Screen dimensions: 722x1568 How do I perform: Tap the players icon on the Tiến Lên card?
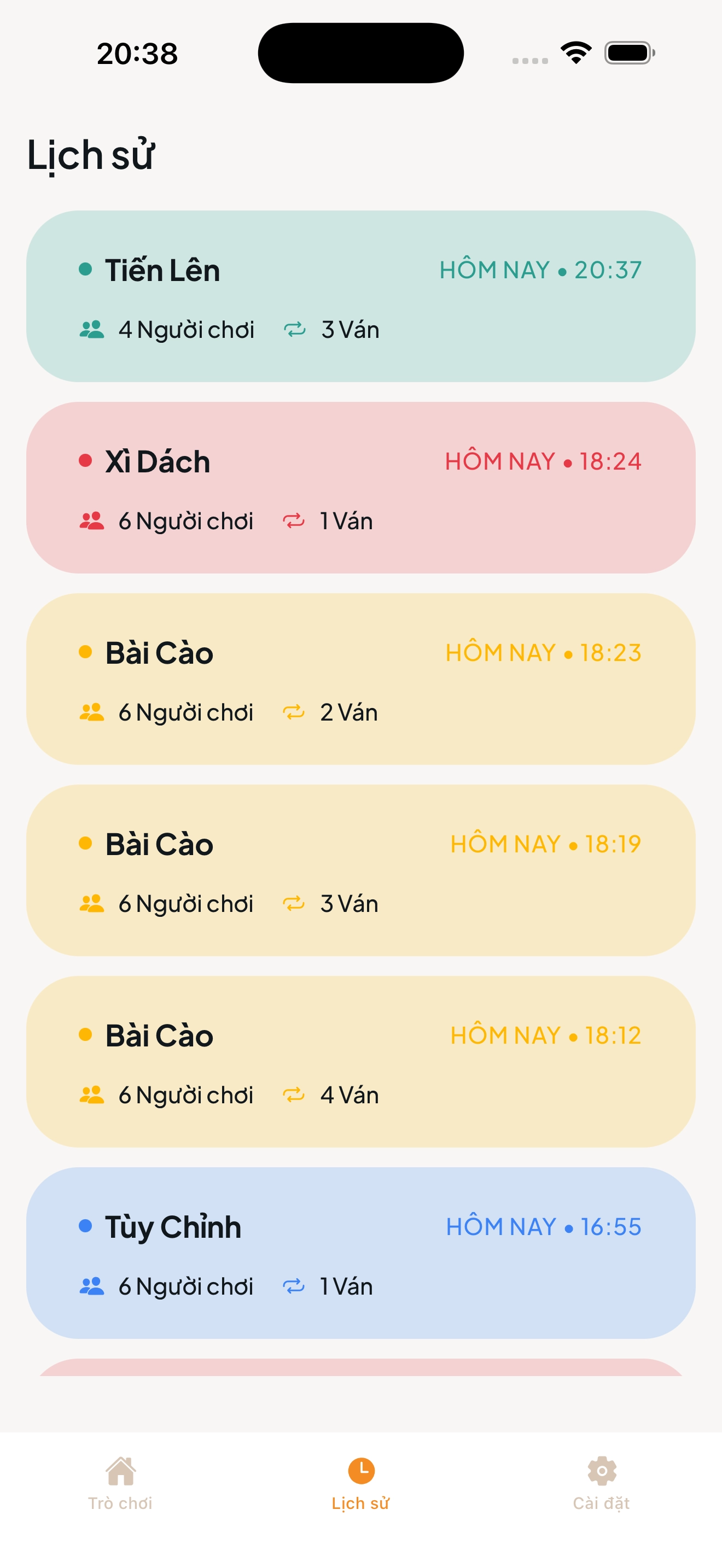click(92, 329)
